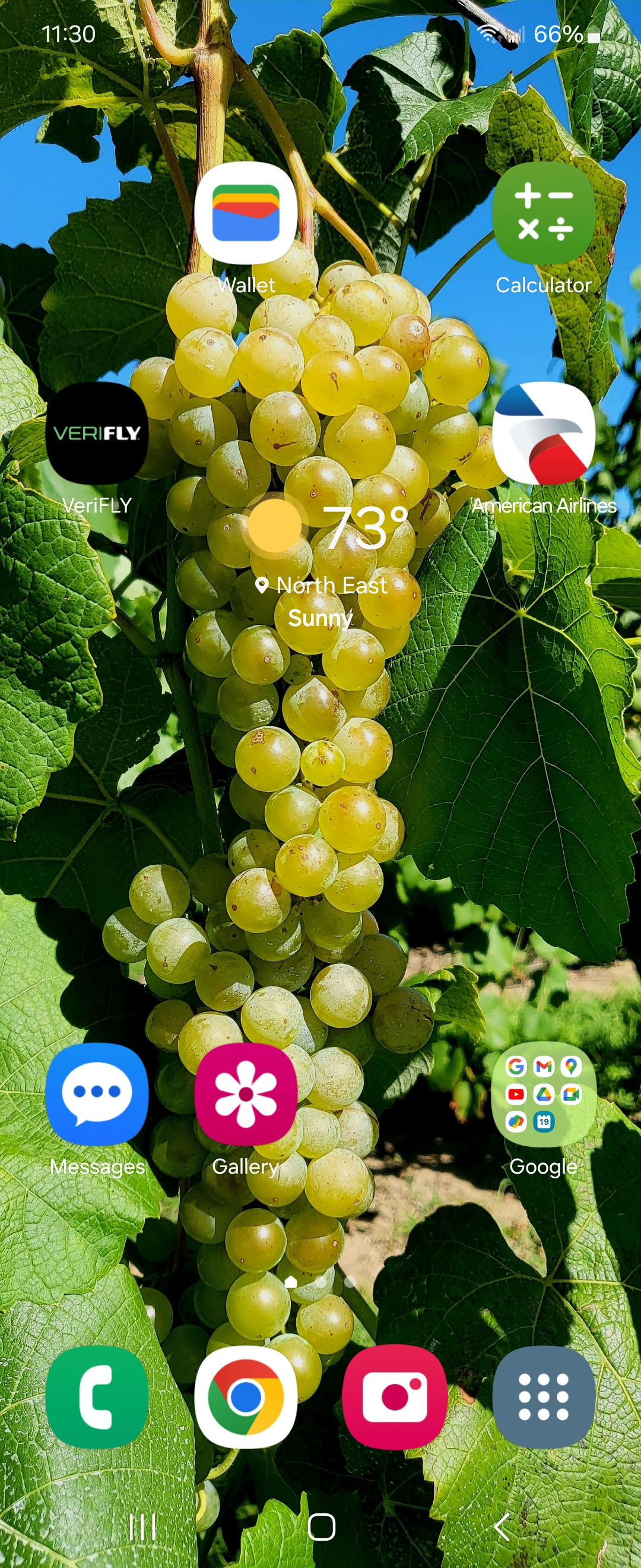Open the app drawer grid

[543, 1397]
